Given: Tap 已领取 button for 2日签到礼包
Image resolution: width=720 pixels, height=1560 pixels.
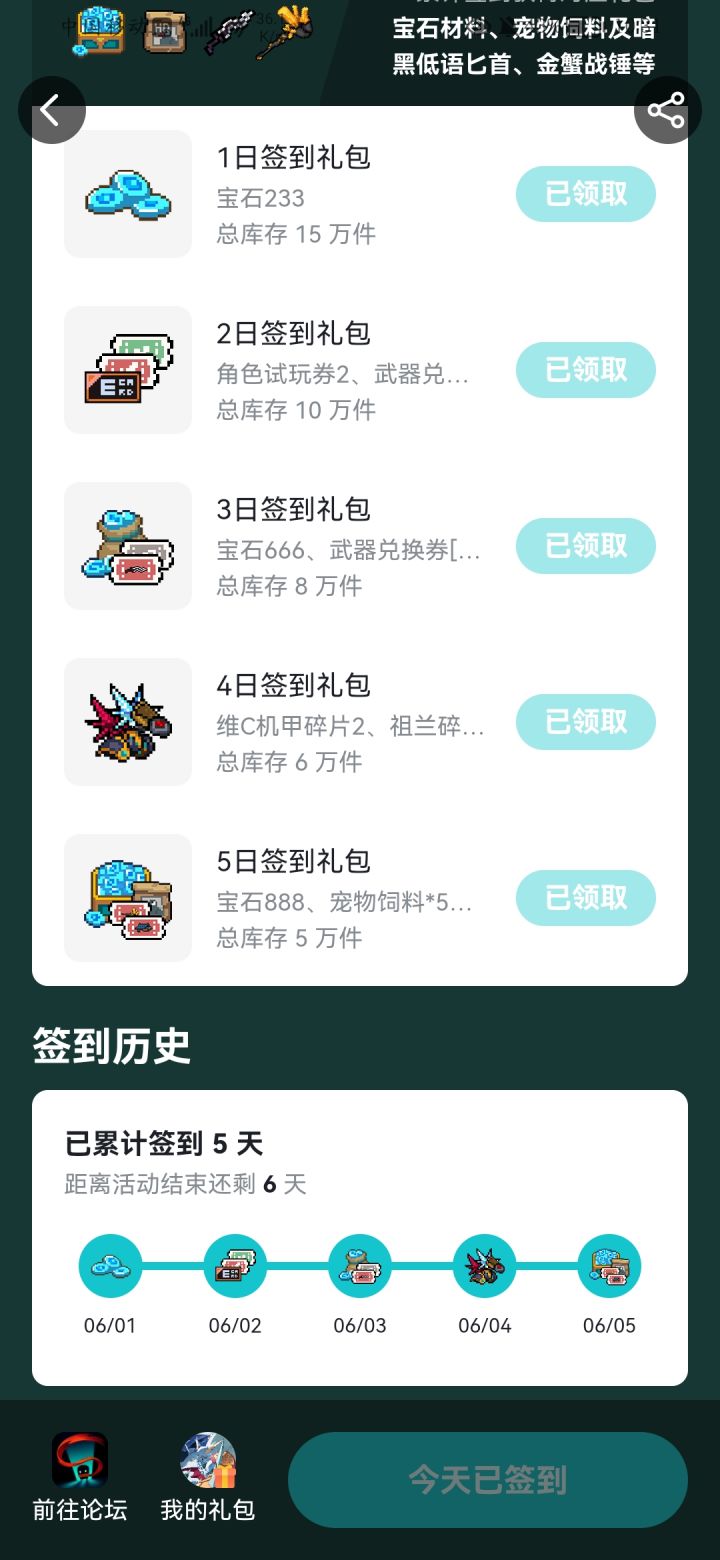Looking at the screenshot, I should pos(586,370).
